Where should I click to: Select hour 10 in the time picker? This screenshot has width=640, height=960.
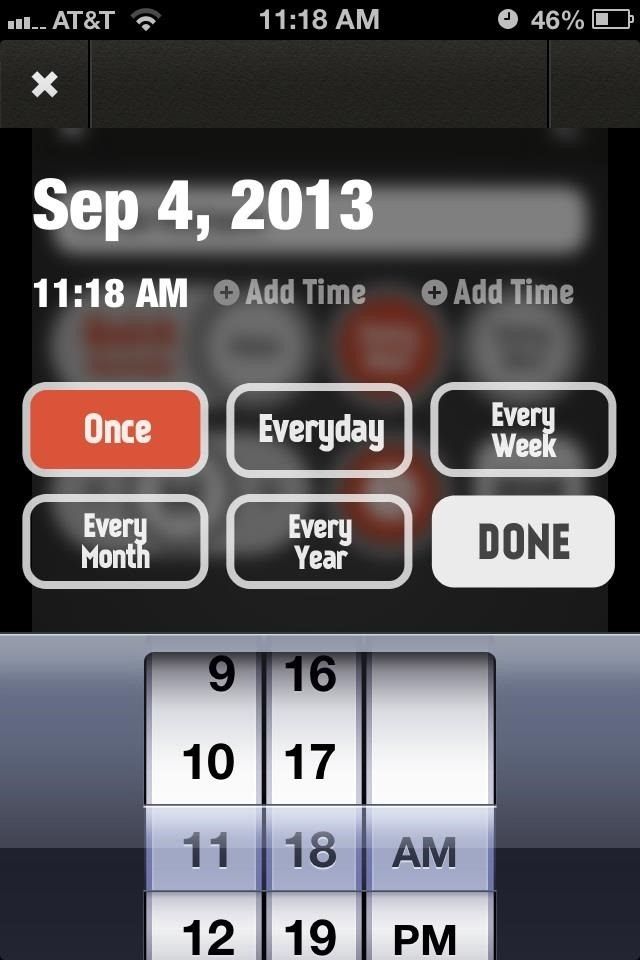207,764
